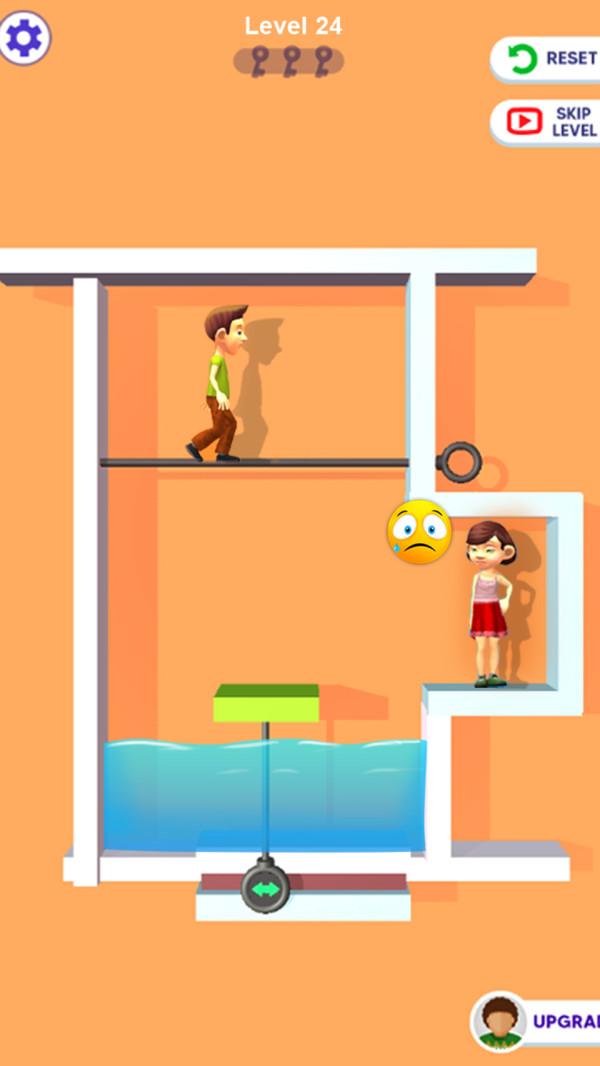This screenshot has width=600, height=1066.
Task: Open the Upgrade character button
Action: [x=537, y=1021]
